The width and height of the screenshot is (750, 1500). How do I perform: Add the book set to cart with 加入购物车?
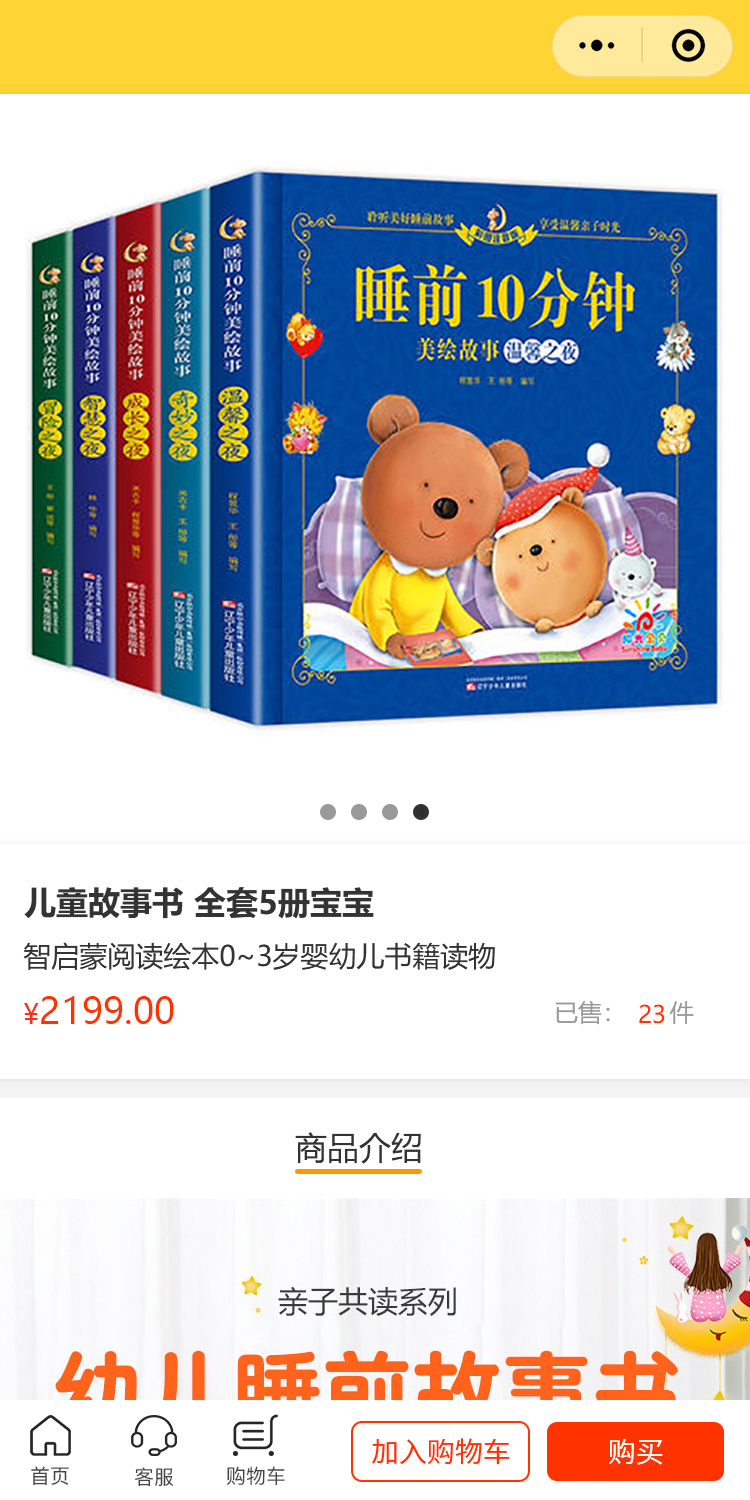coord(440,1451)
